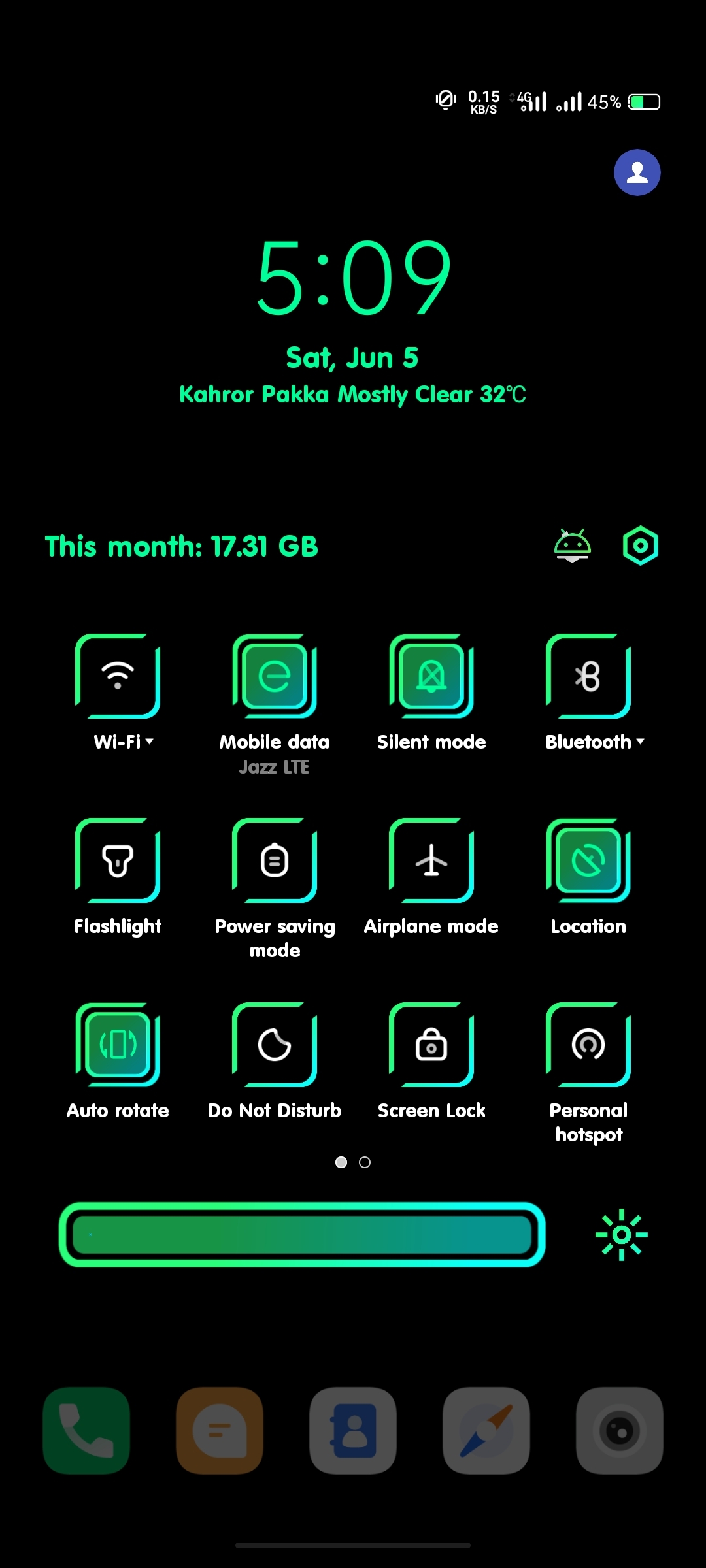Switch on Airplane mode
706x1568 pixels.
click(x=431, y=860)
